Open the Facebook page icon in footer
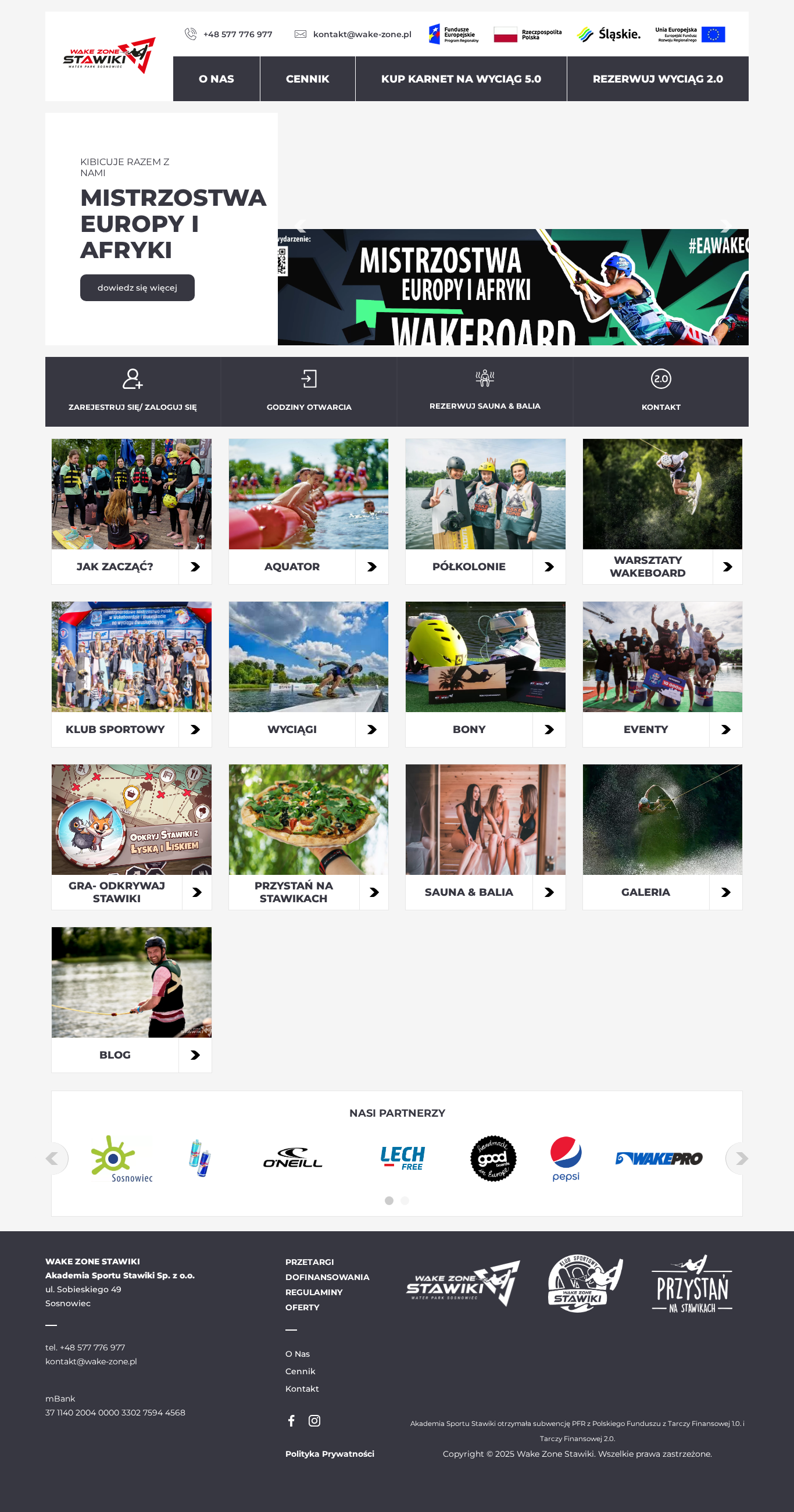 (x=291, y=1420)
